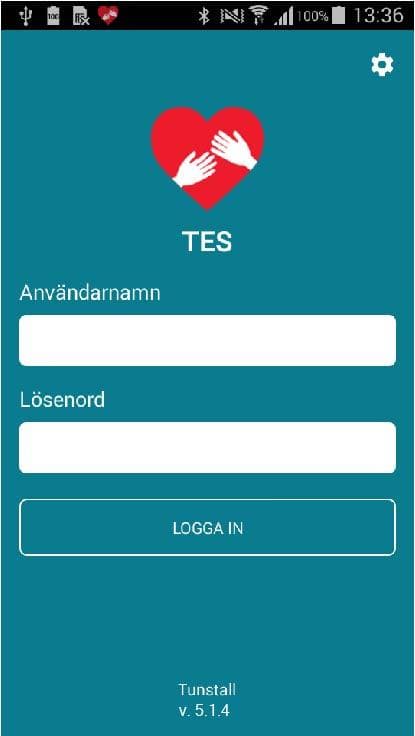Screen dimensions: 415x736
Task: Tap the Användarnamn text field
Action: click(208, 340)
